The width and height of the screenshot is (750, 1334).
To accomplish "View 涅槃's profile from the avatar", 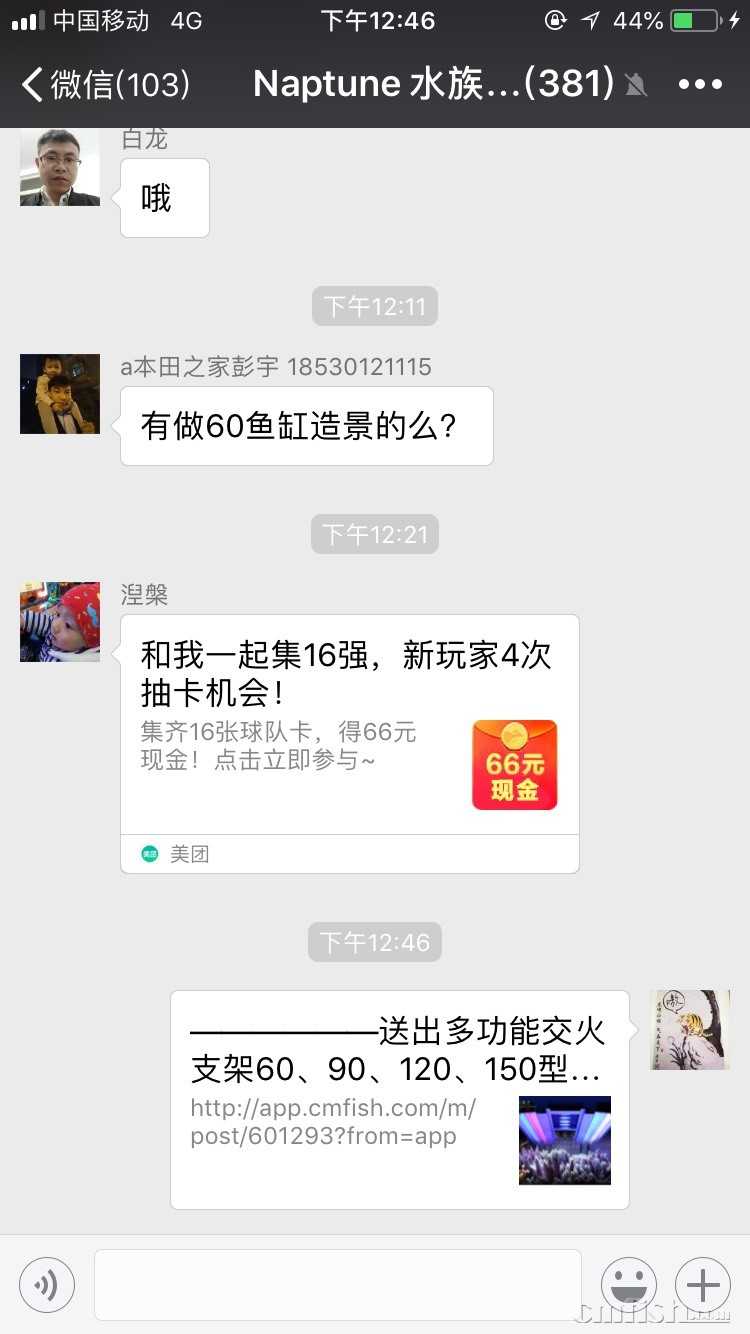I will [x=60, y=622].
